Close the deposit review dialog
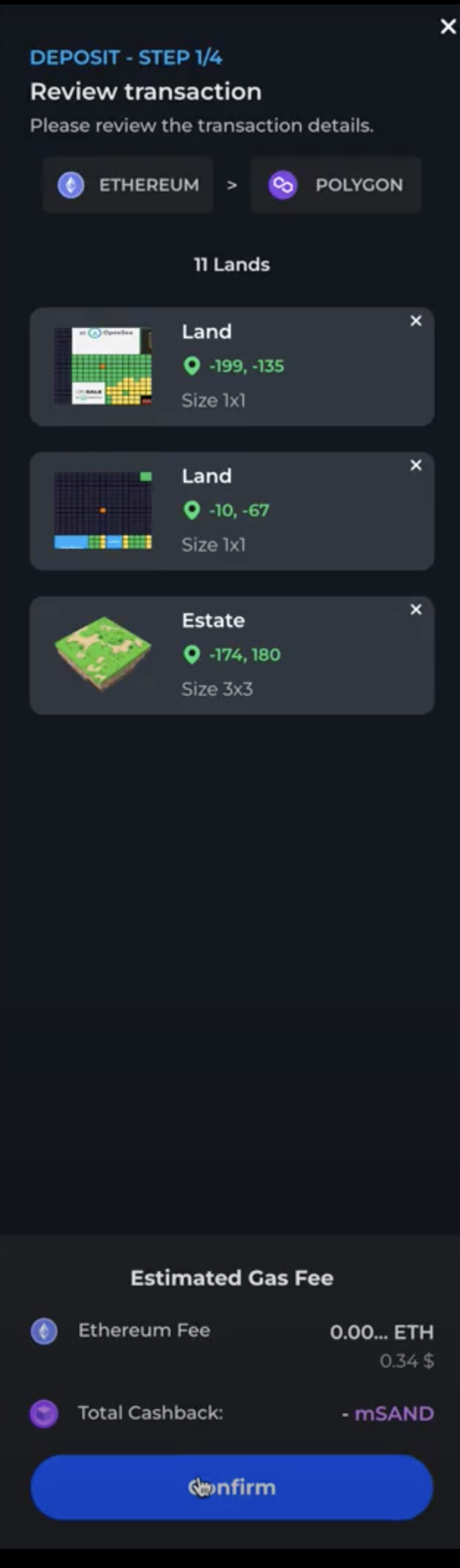 pyautogui.click(x=448, y=26)
